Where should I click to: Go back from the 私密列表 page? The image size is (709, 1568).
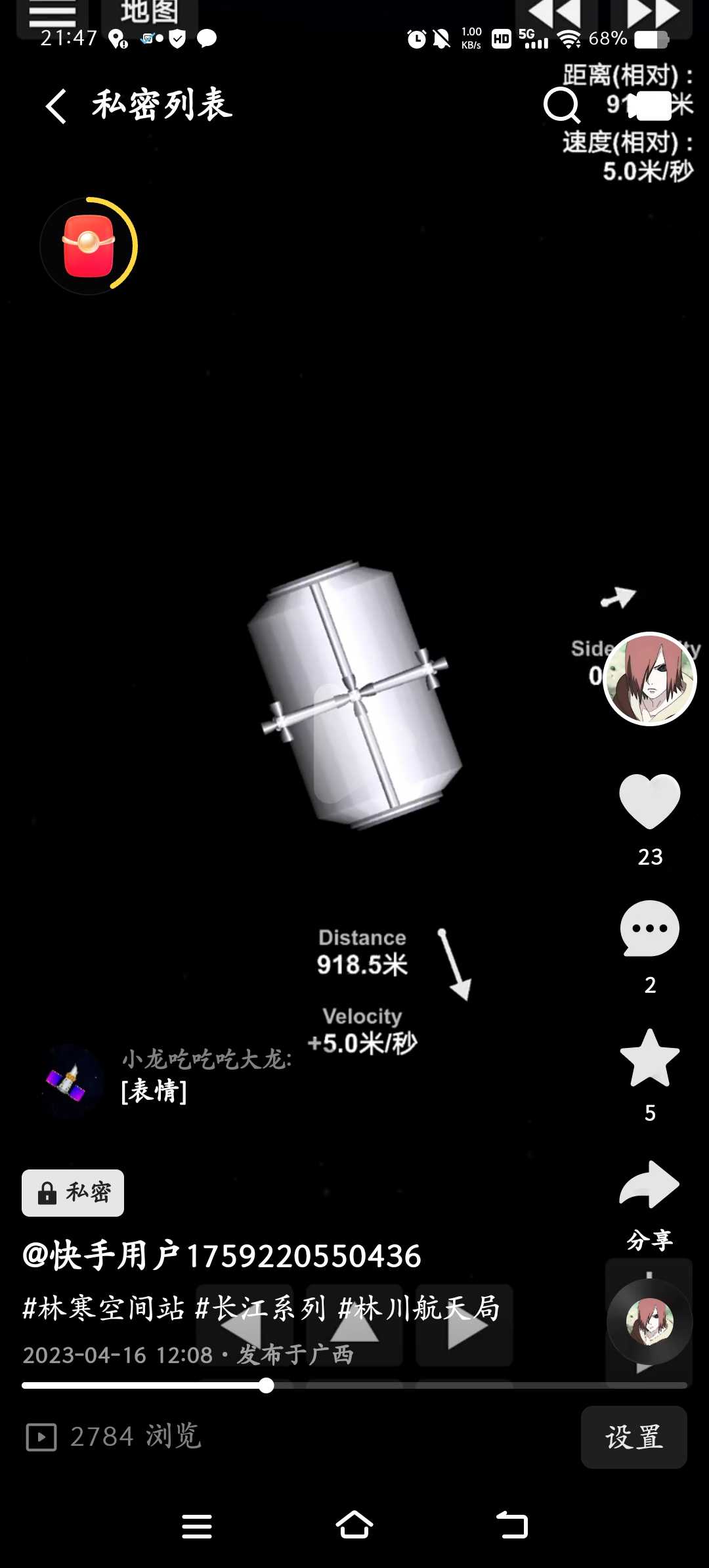[x=56, y=106]
